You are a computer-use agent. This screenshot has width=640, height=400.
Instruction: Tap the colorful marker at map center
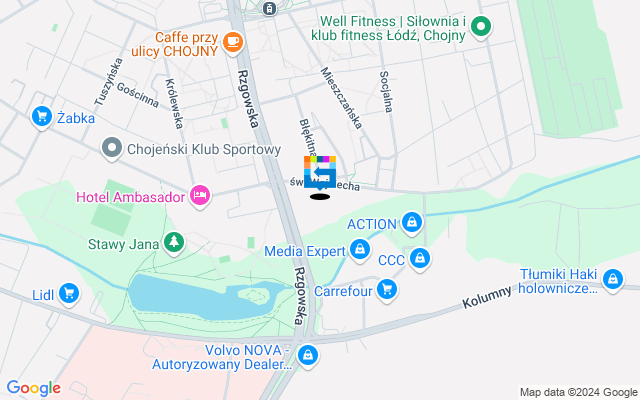click(x=320, y=174)
